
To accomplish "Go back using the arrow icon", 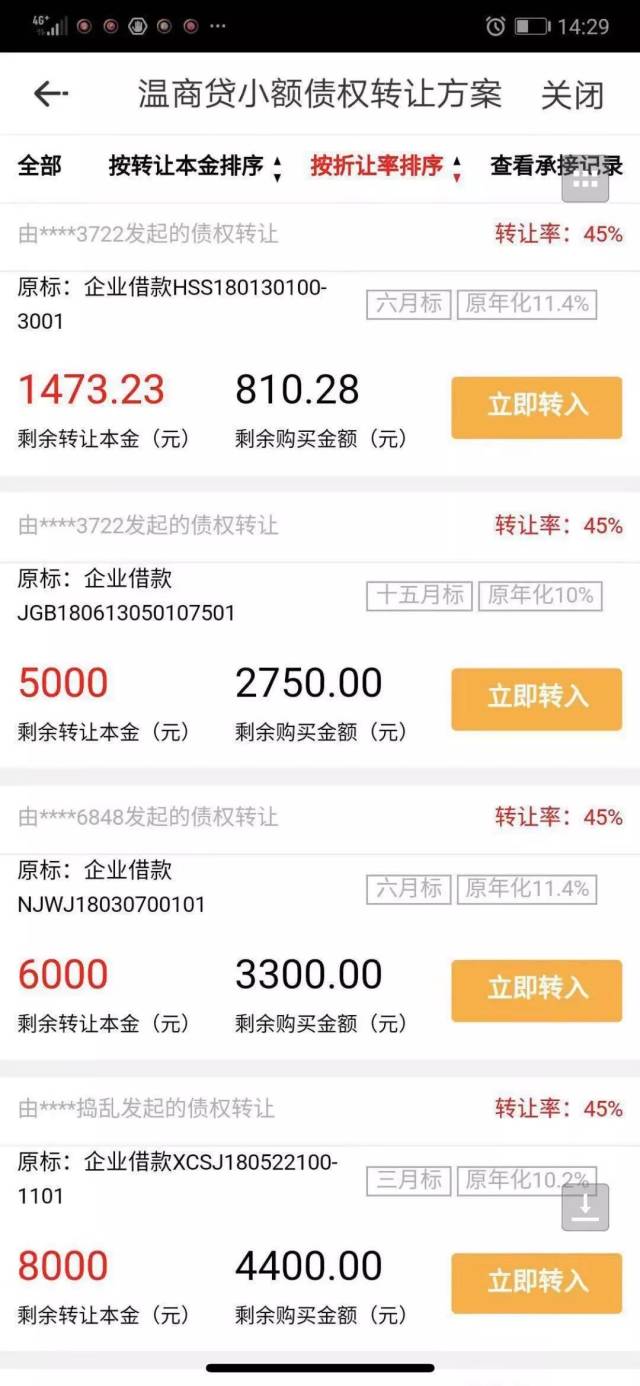I will [x=50, y=95].
